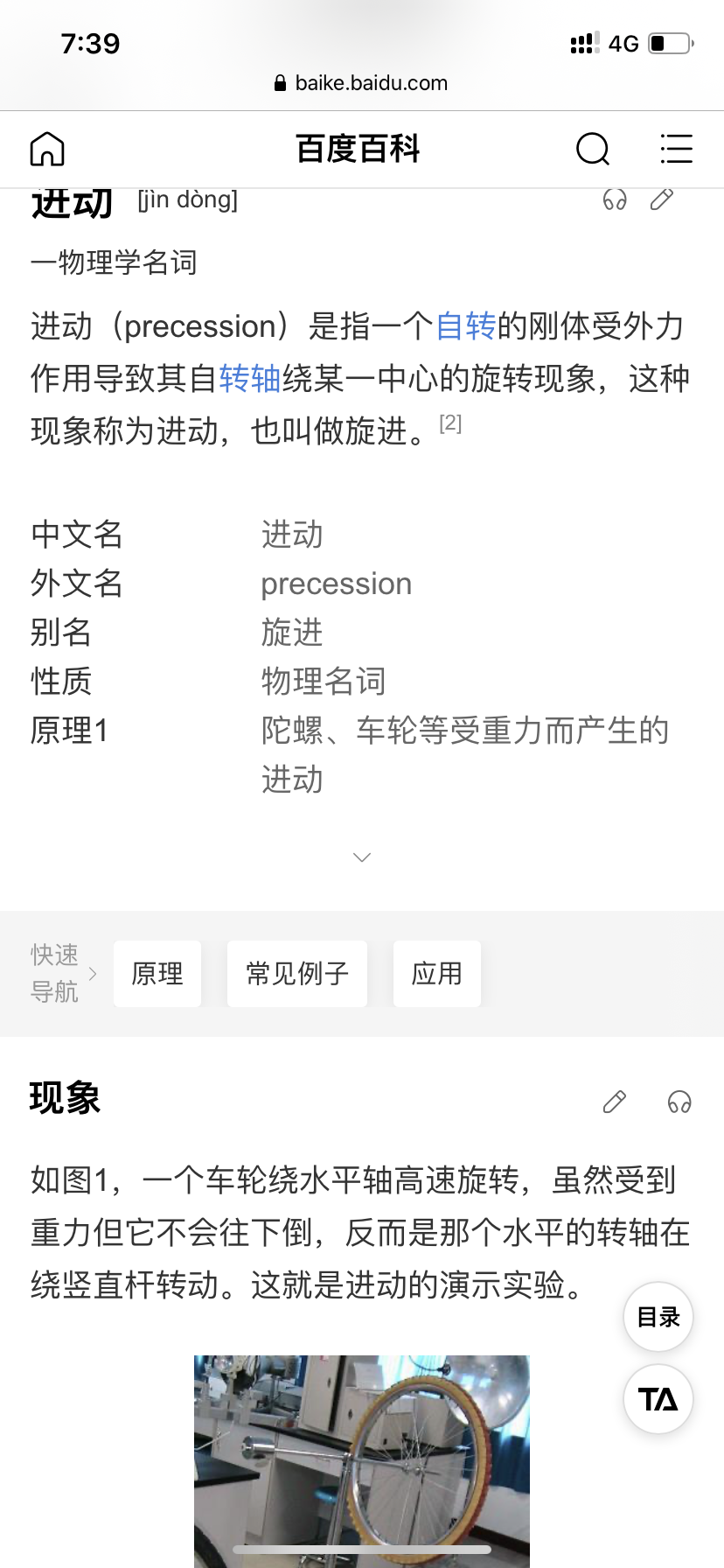Click the 应用 quick navigation button
724x1568 pixels.
pyautogui.click(x=436, y=973)
